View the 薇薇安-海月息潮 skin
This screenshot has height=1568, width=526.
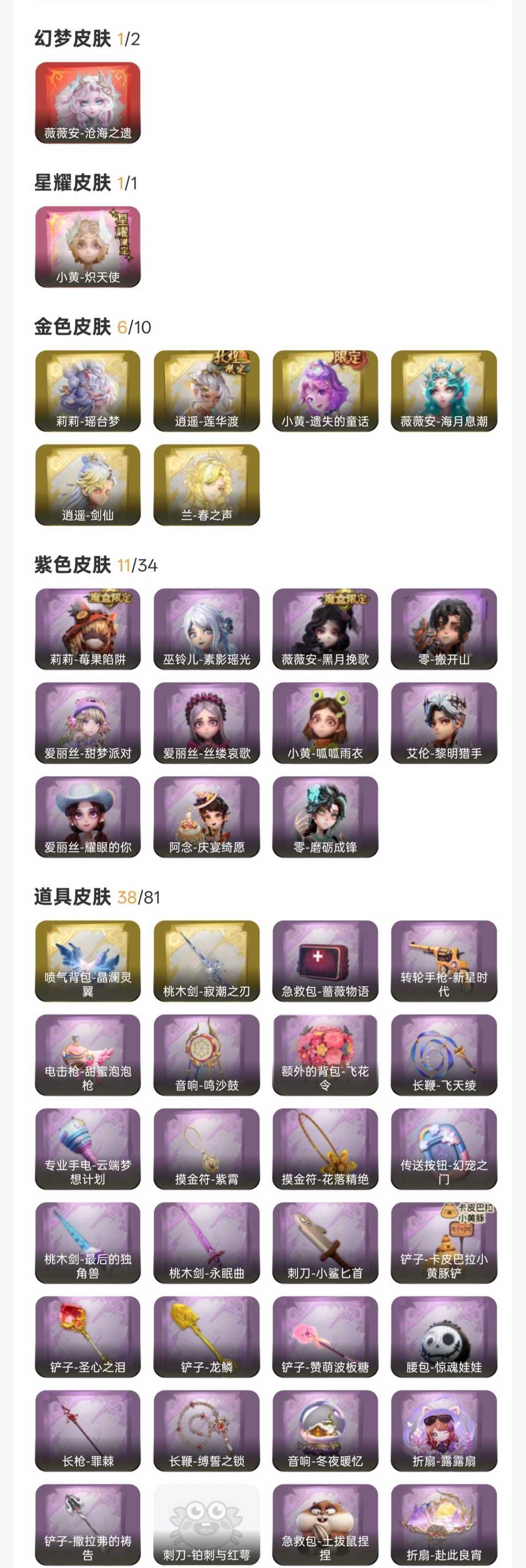coord(444,391)
